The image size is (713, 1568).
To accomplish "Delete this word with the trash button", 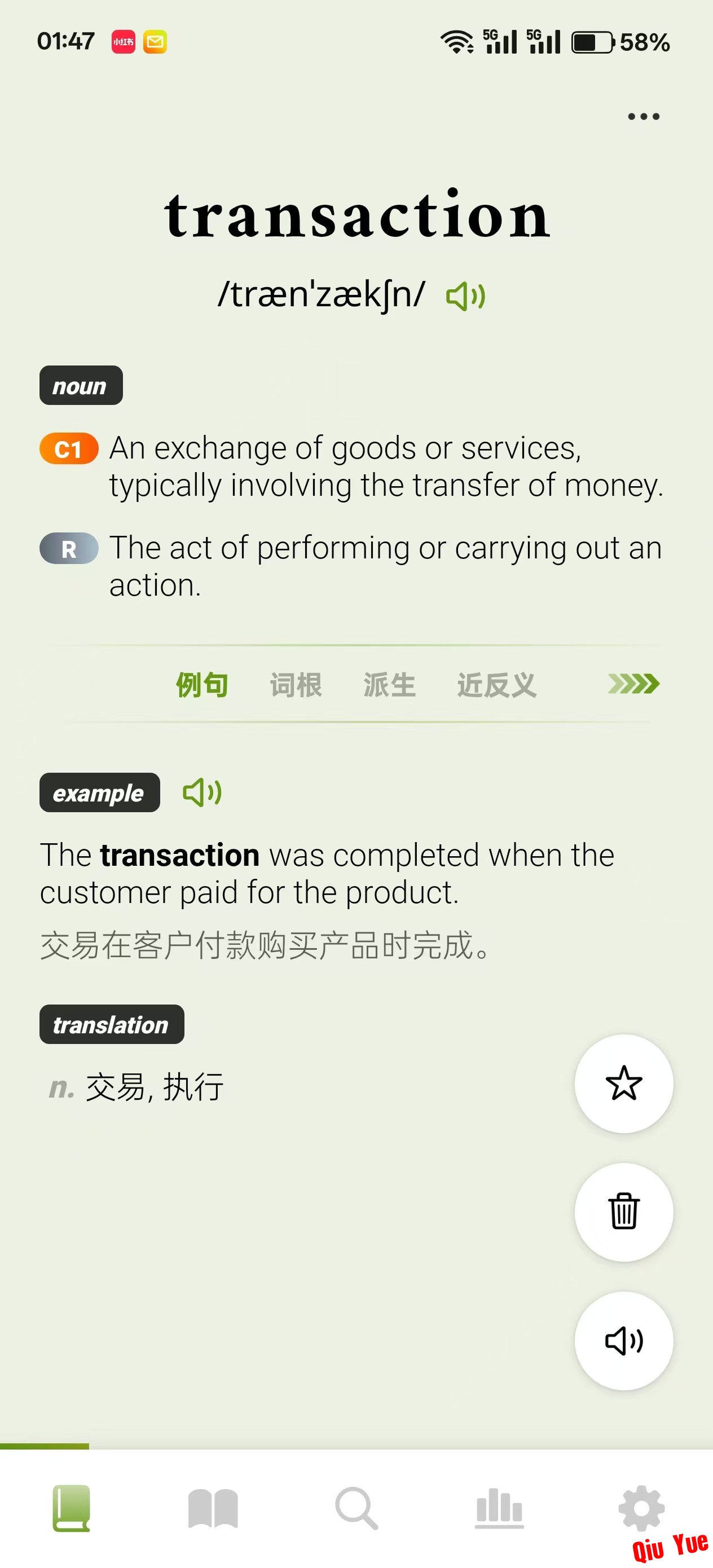I will click(x=623, y=1212).
